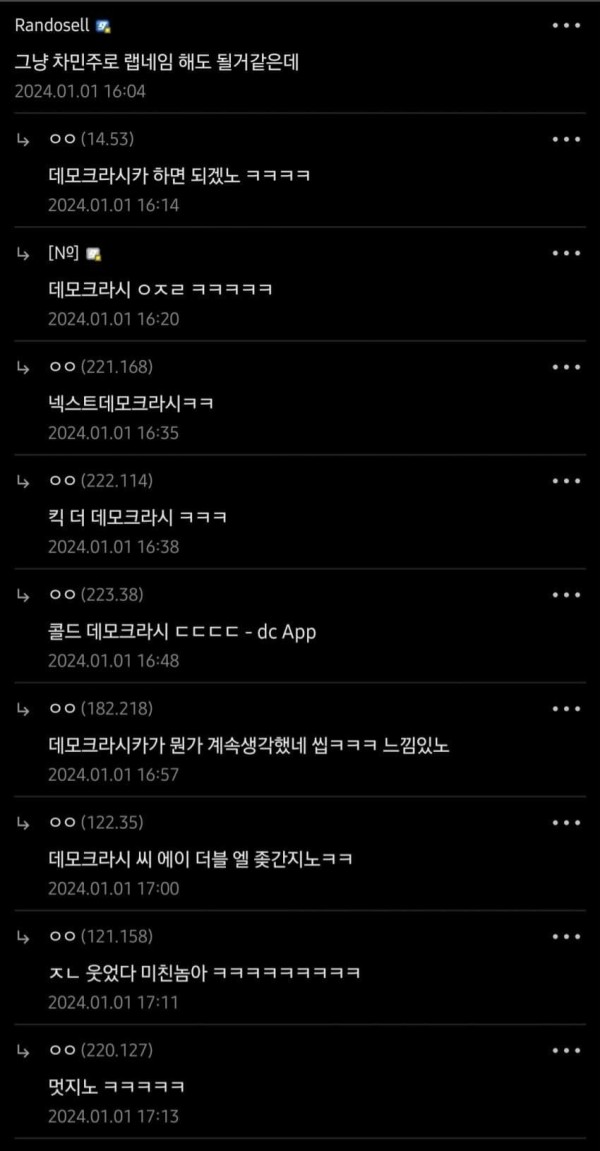The image size is (600, 1151).
Task: Open the options menu for reply by ㅇㅇ(14.53)
Action: click(x=566, y=139)
